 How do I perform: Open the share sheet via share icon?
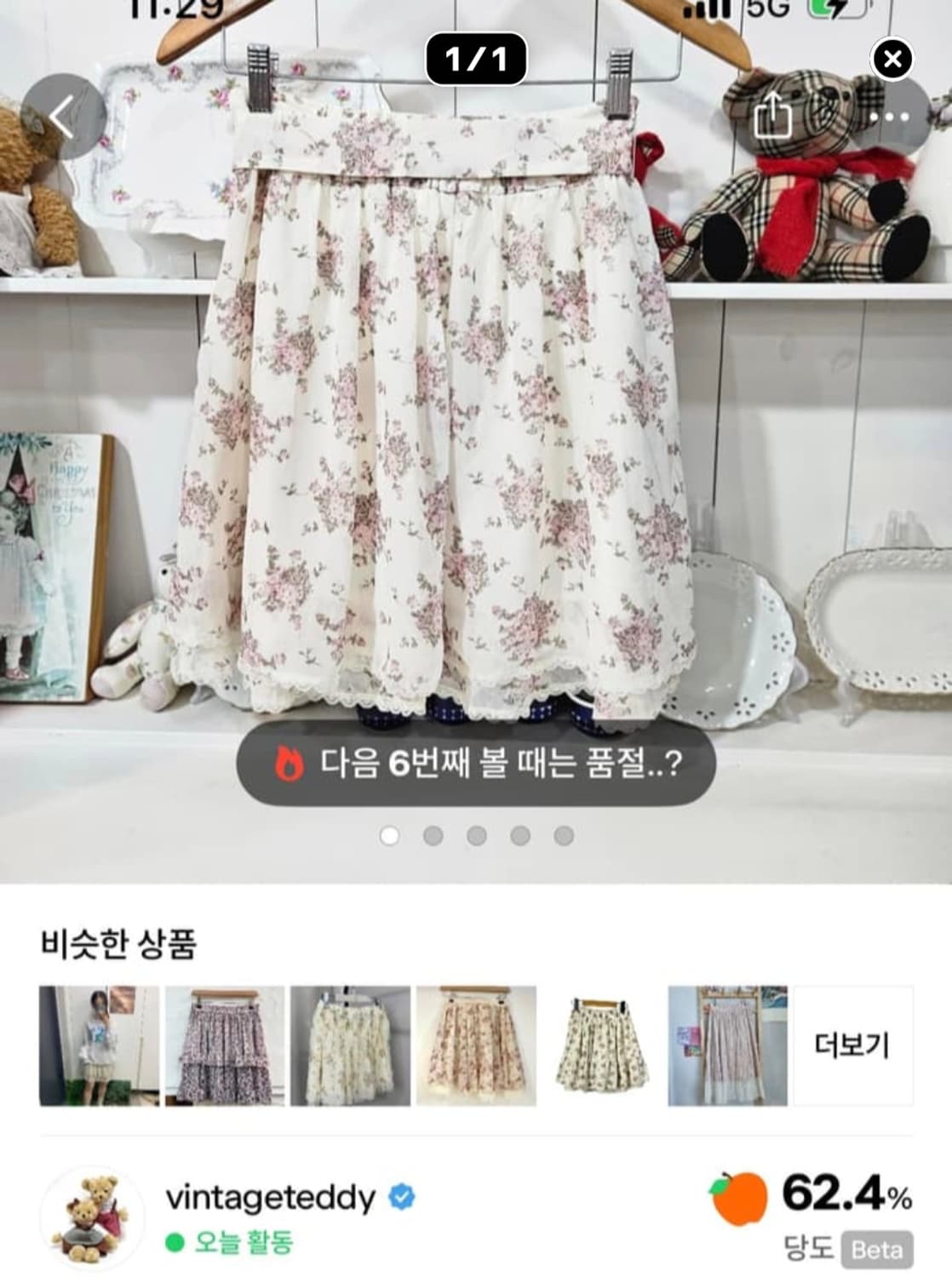[x=773, y=117]
